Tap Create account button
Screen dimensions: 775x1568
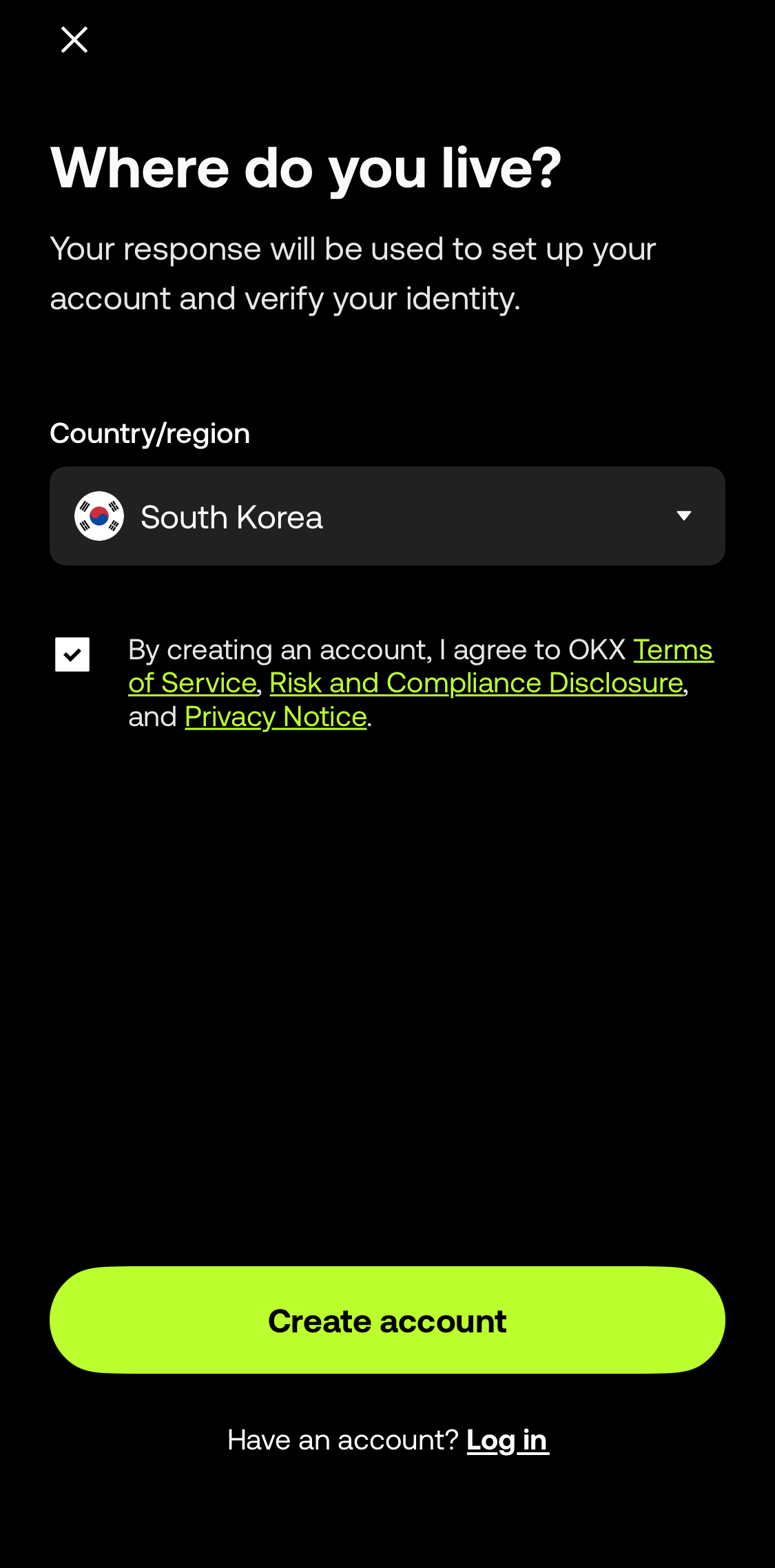pyautogui.click(x=387, y=1320)
